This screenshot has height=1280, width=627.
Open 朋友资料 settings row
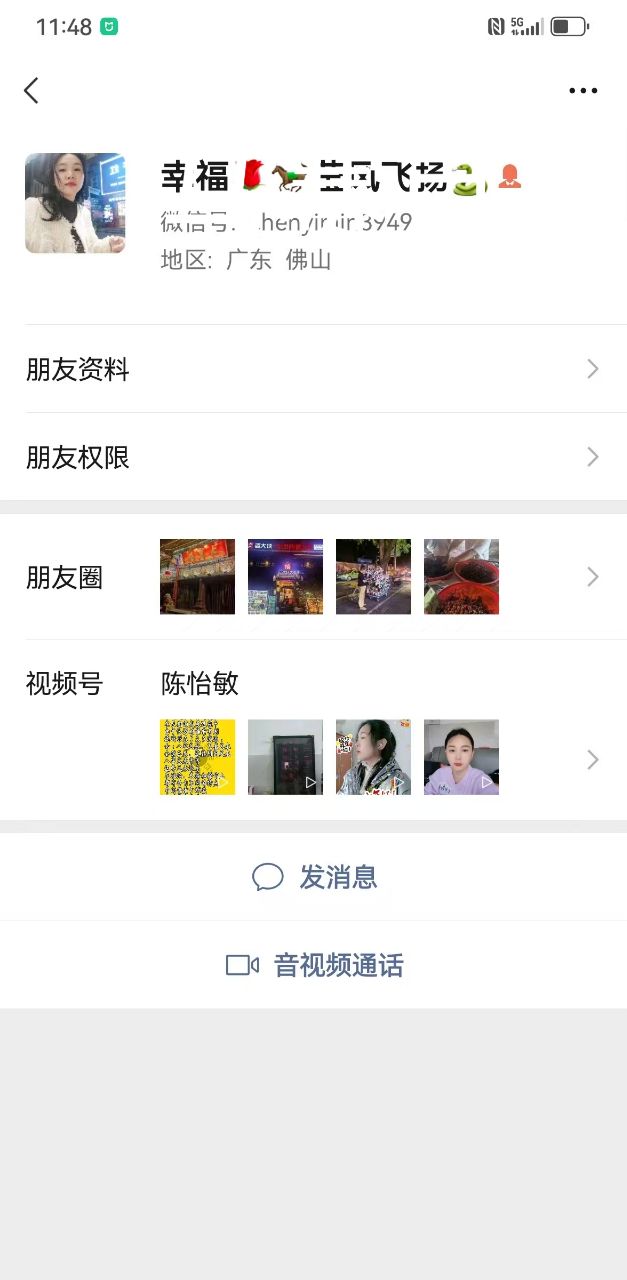(313, 369)
